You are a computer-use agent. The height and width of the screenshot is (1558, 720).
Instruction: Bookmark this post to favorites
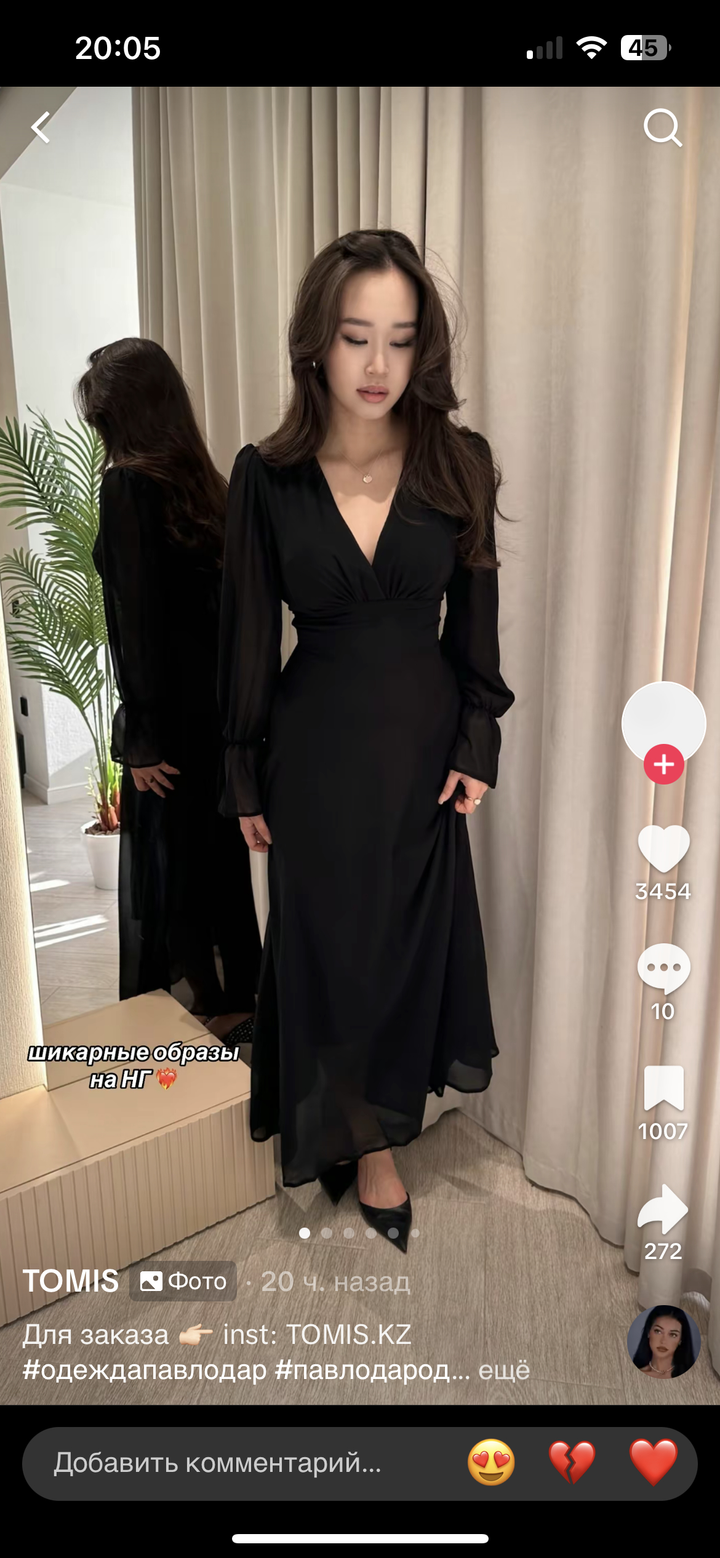coord(663,1089)
